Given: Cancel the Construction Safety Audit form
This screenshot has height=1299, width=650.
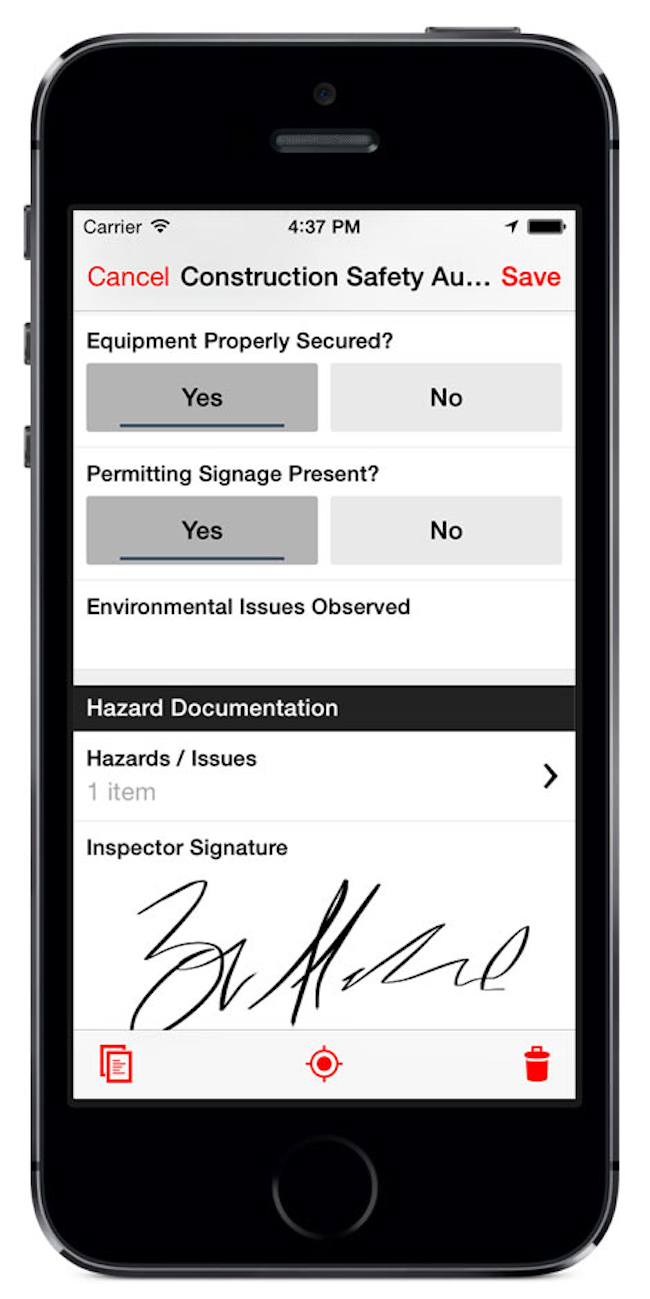Looking at the screenshot, I should pyautogui.click(x=128, y=277).
